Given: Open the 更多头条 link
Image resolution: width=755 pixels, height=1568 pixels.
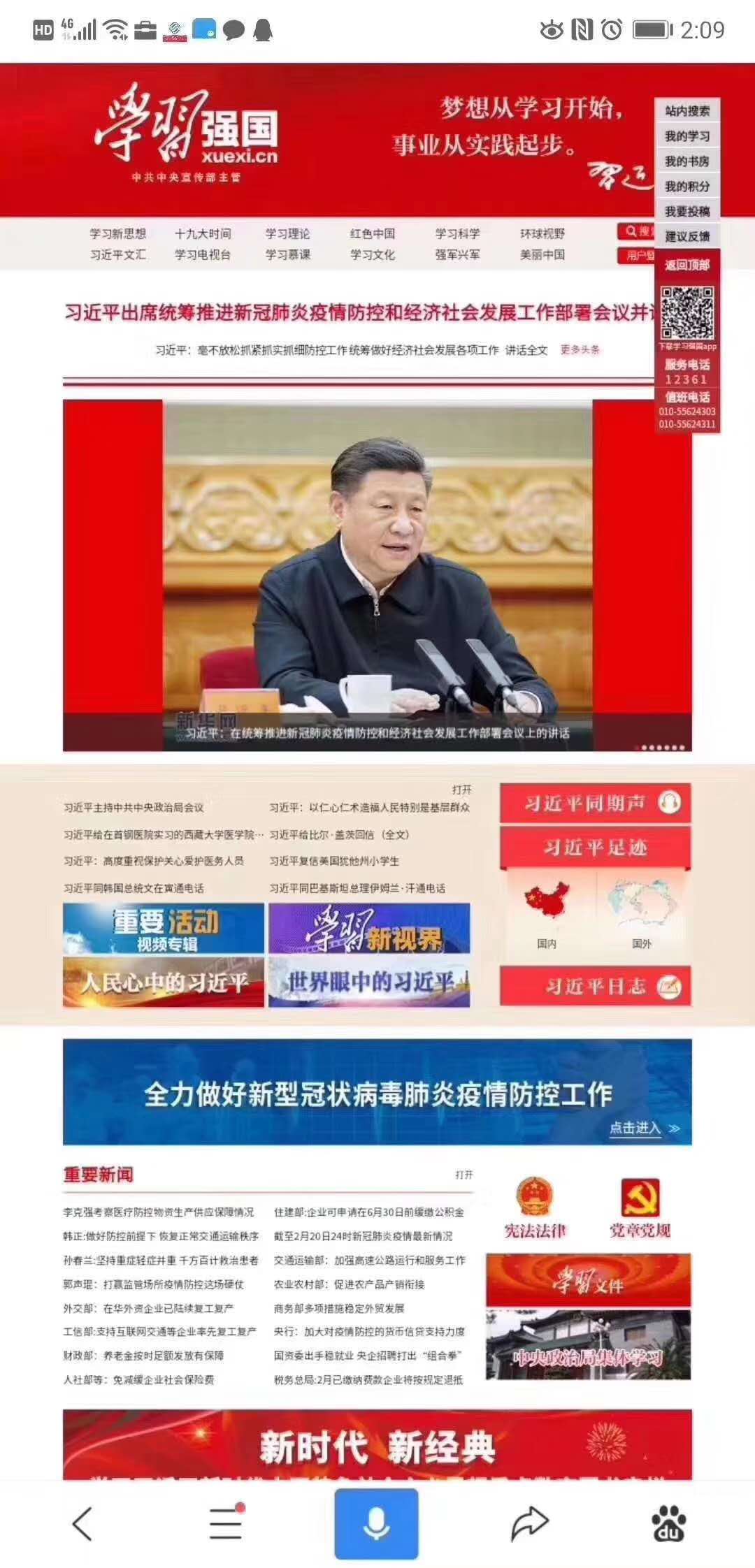Looking at the screenshot, I should pyautogui.click(x=580, y=349).
